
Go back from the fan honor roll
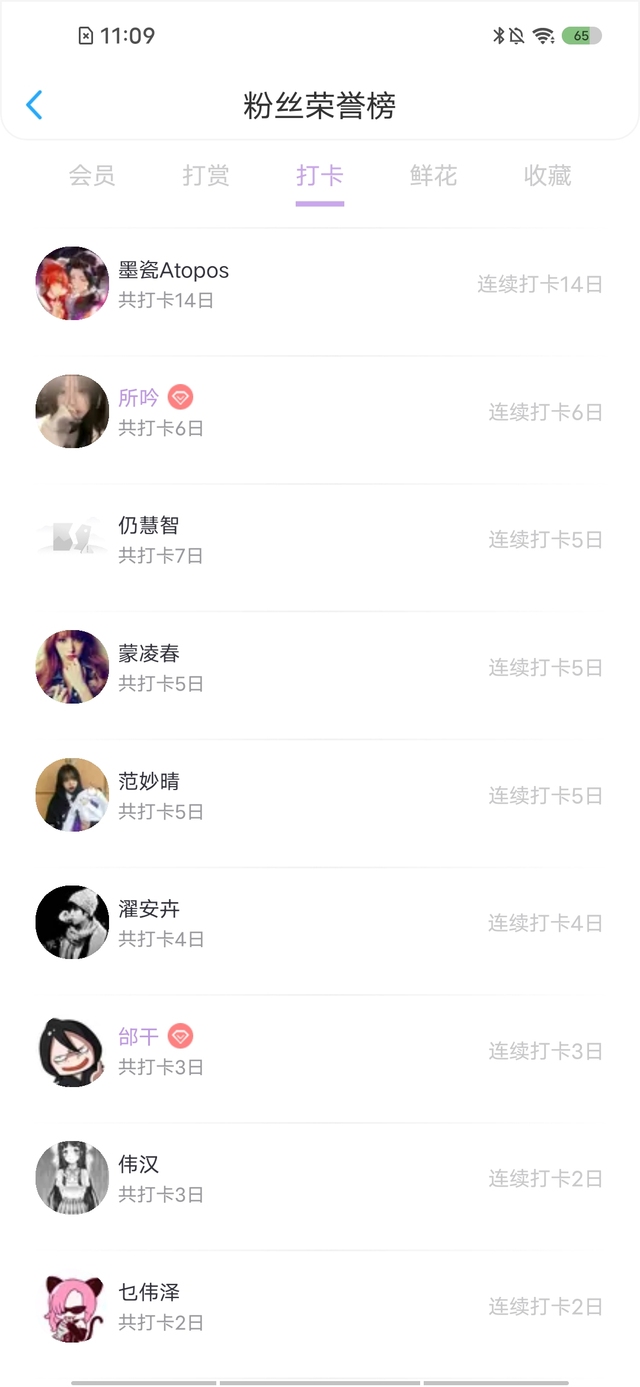[35, 105]
